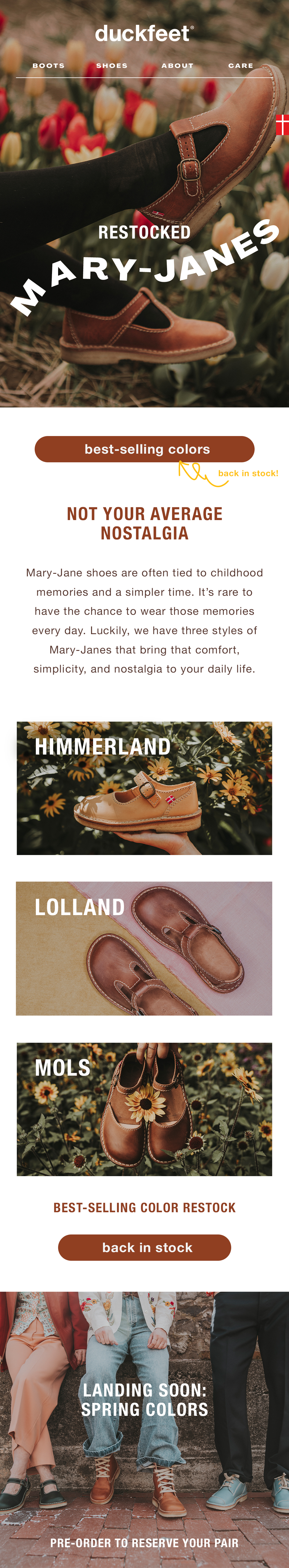Tap the back in stock button
This screenshot has height=1568, width=289.
(x=144, y=1248)
